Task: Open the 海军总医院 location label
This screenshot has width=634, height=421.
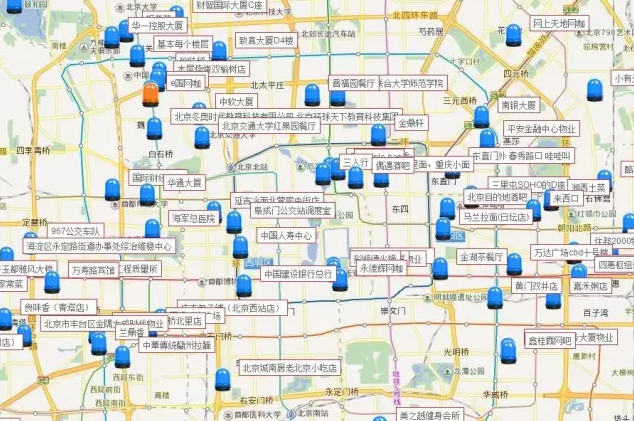Action: (194, 218)
